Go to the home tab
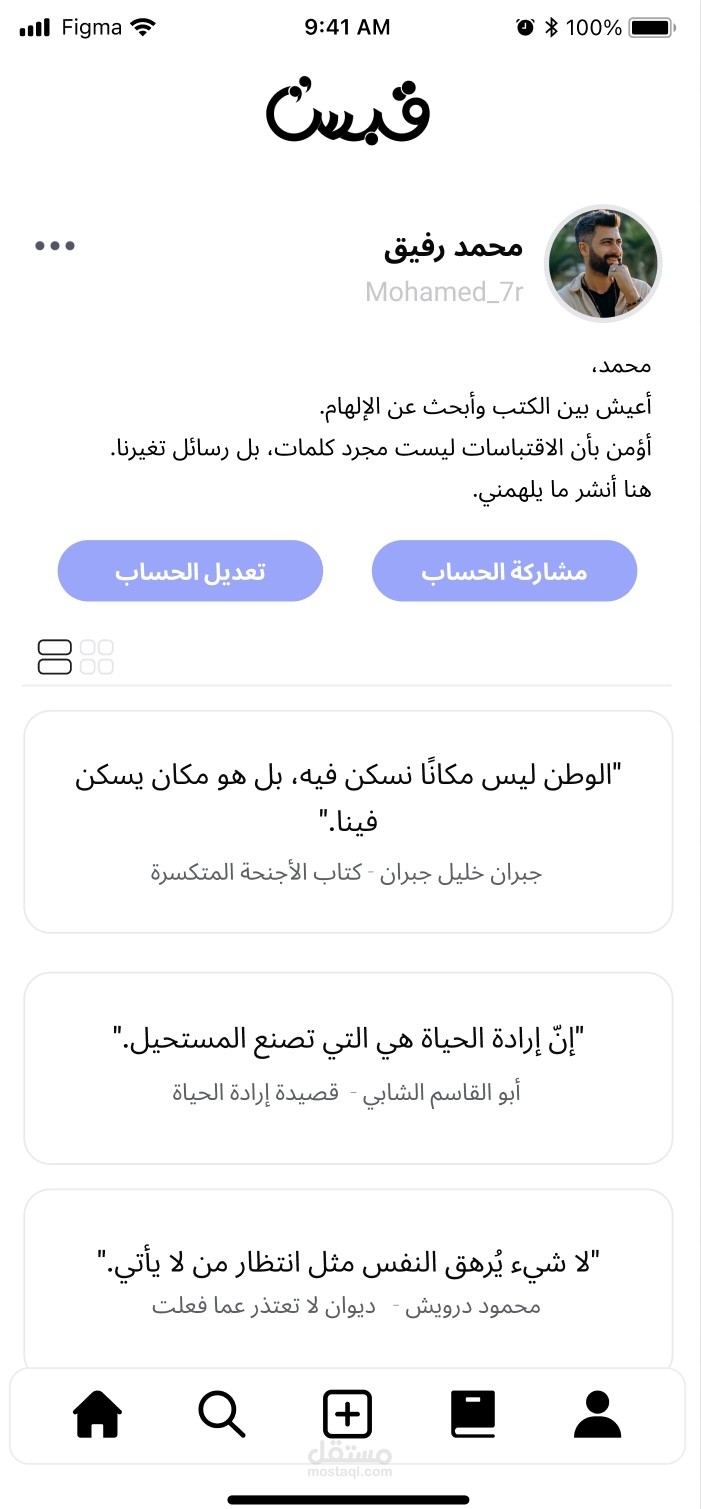701x1509 pixels. pyautogui.click(x=98, y=1415)
